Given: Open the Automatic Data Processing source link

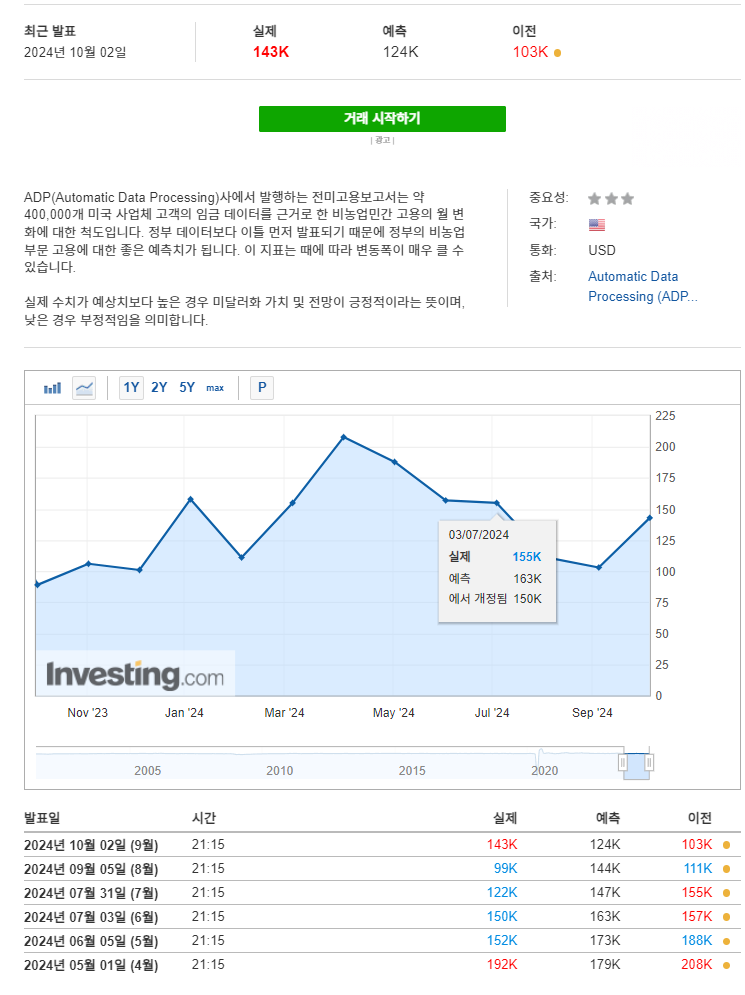Looking at the screenshot, I should coord(642,286).
